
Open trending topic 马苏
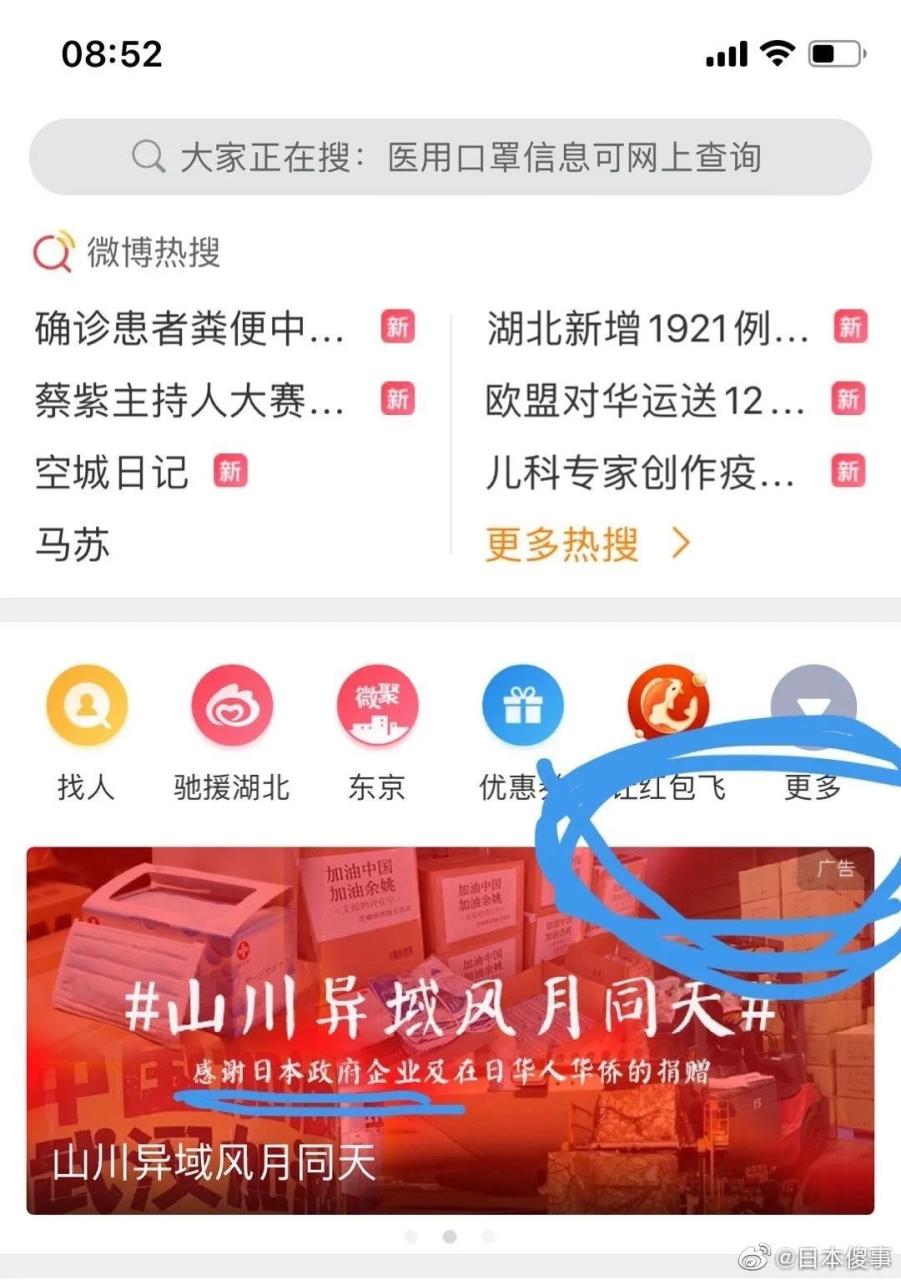(75, 543)
